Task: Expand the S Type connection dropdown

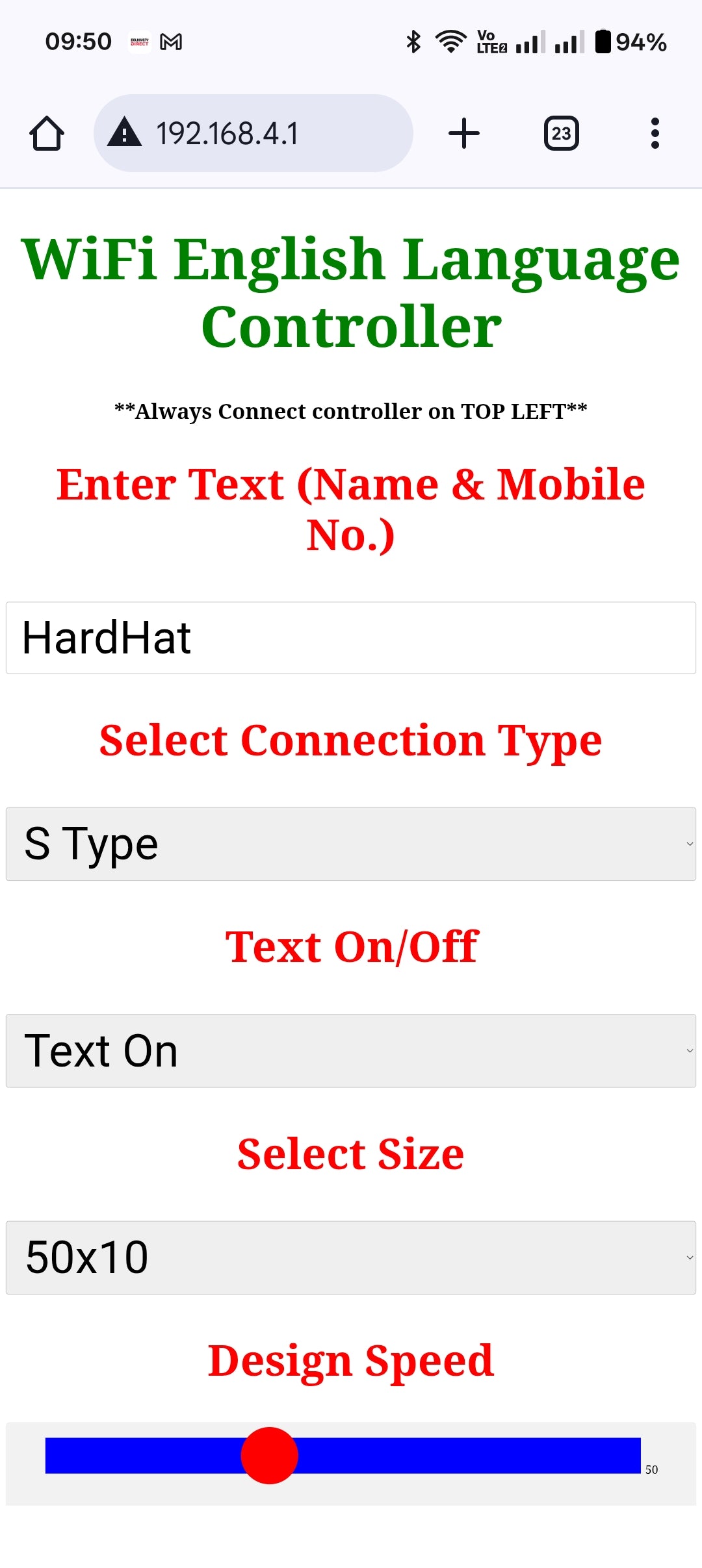Action: [351, 844]
